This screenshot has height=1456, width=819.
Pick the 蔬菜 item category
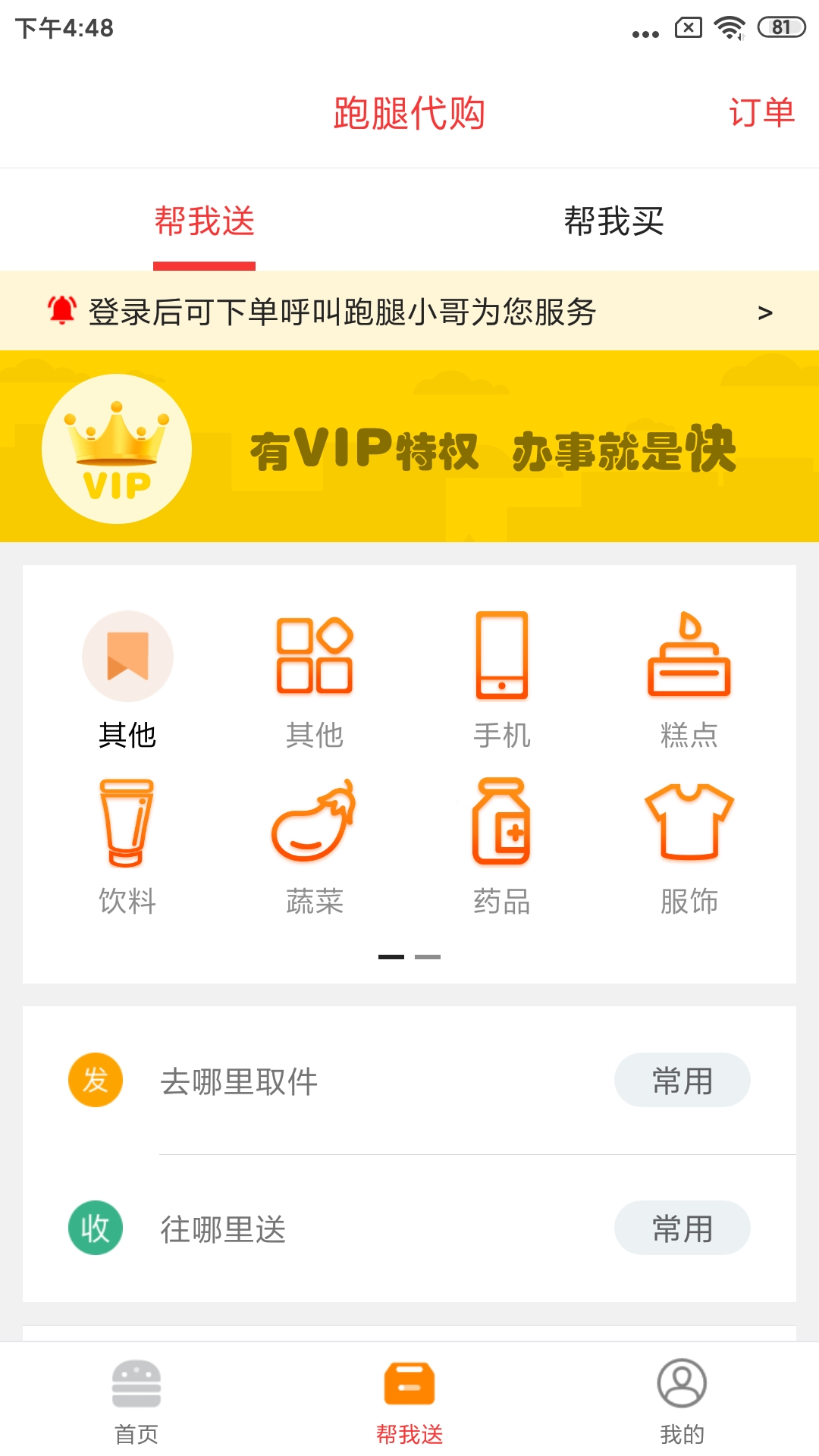coord(314,846)
